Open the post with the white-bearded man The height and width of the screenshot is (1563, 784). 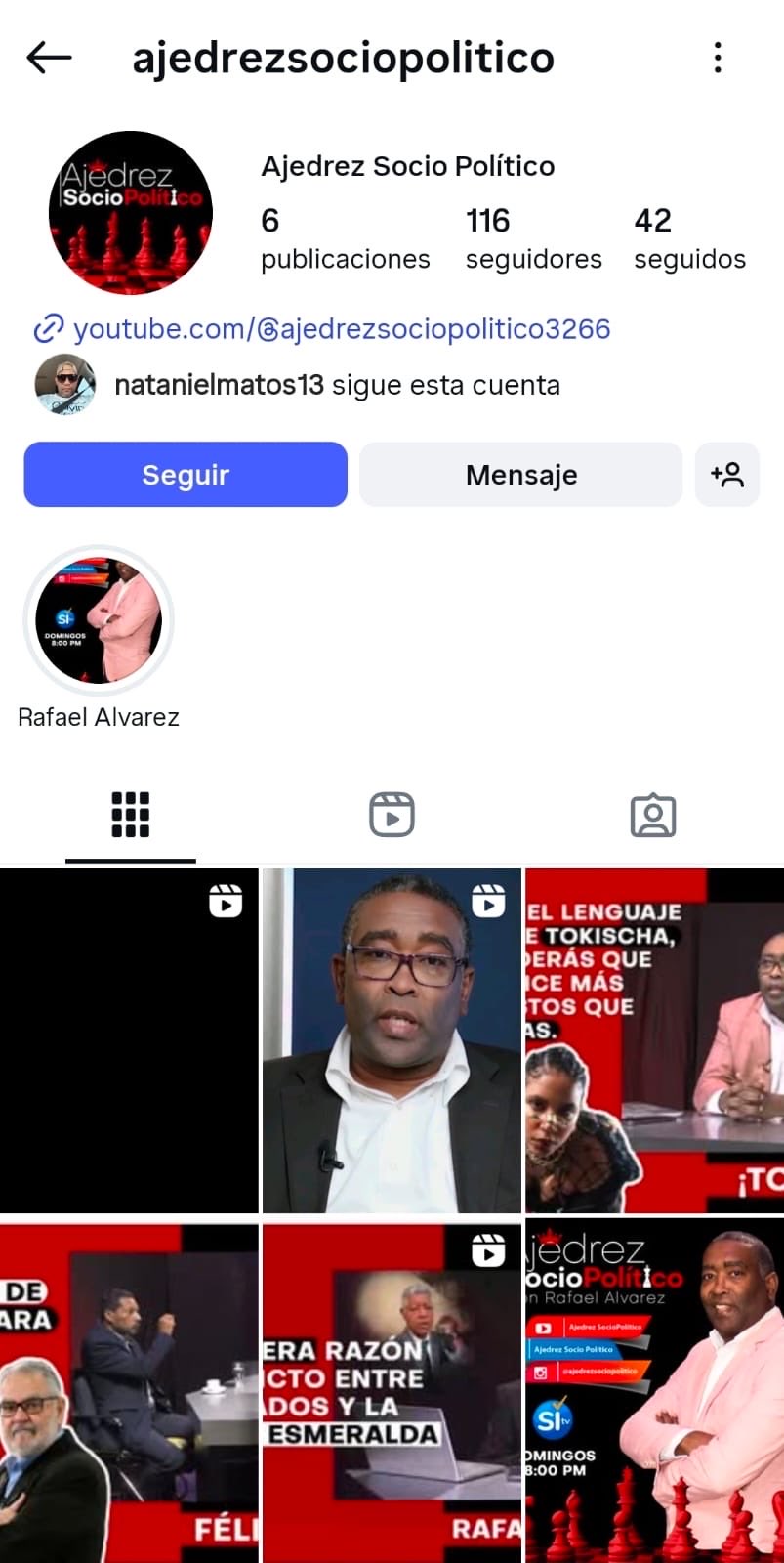[129, 1392]
